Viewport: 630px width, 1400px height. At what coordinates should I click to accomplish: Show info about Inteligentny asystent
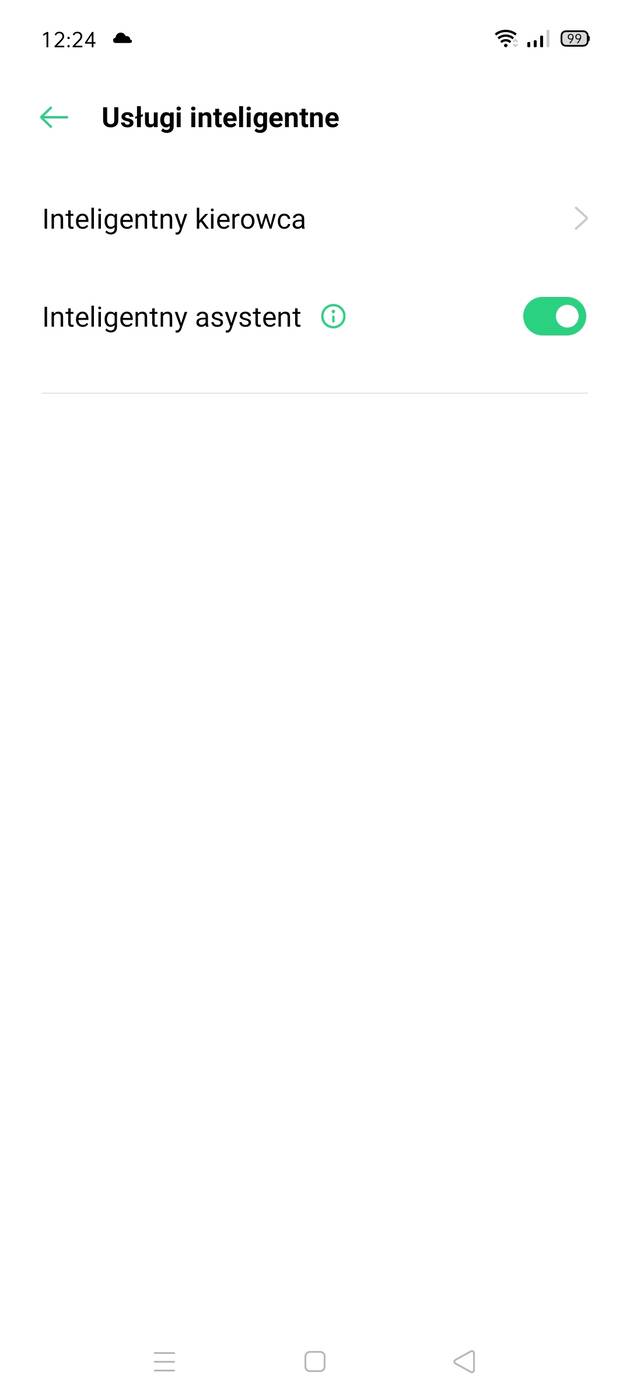click(x=333, y=317)
